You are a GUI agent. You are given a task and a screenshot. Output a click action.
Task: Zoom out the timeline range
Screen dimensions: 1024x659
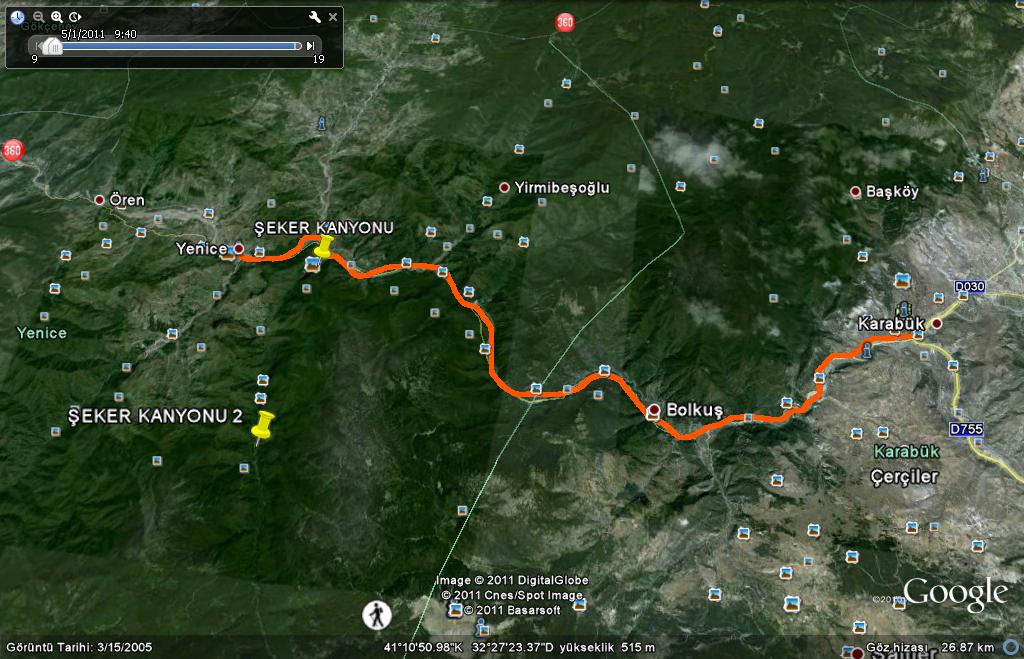(38, 17)
